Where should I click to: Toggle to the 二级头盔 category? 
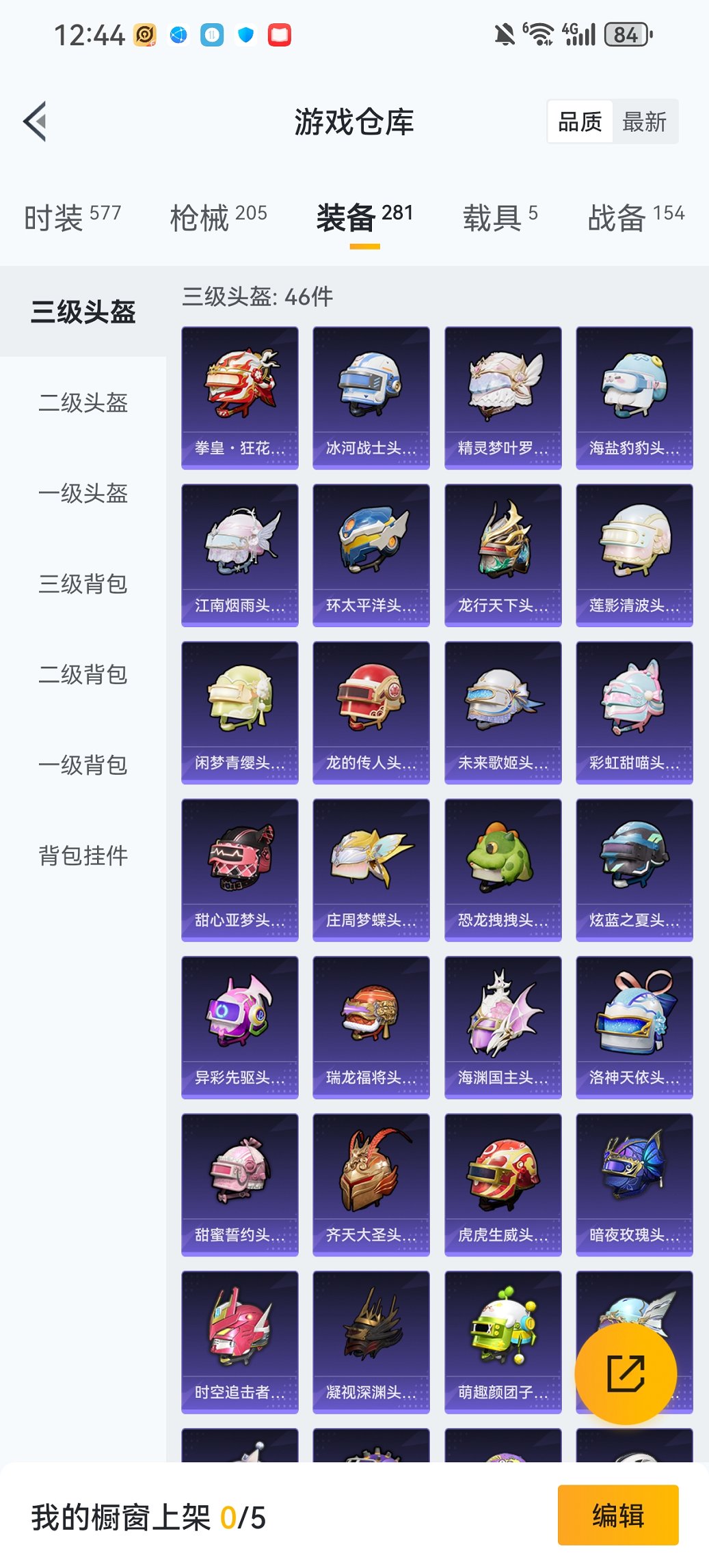[x=82, y=404]
